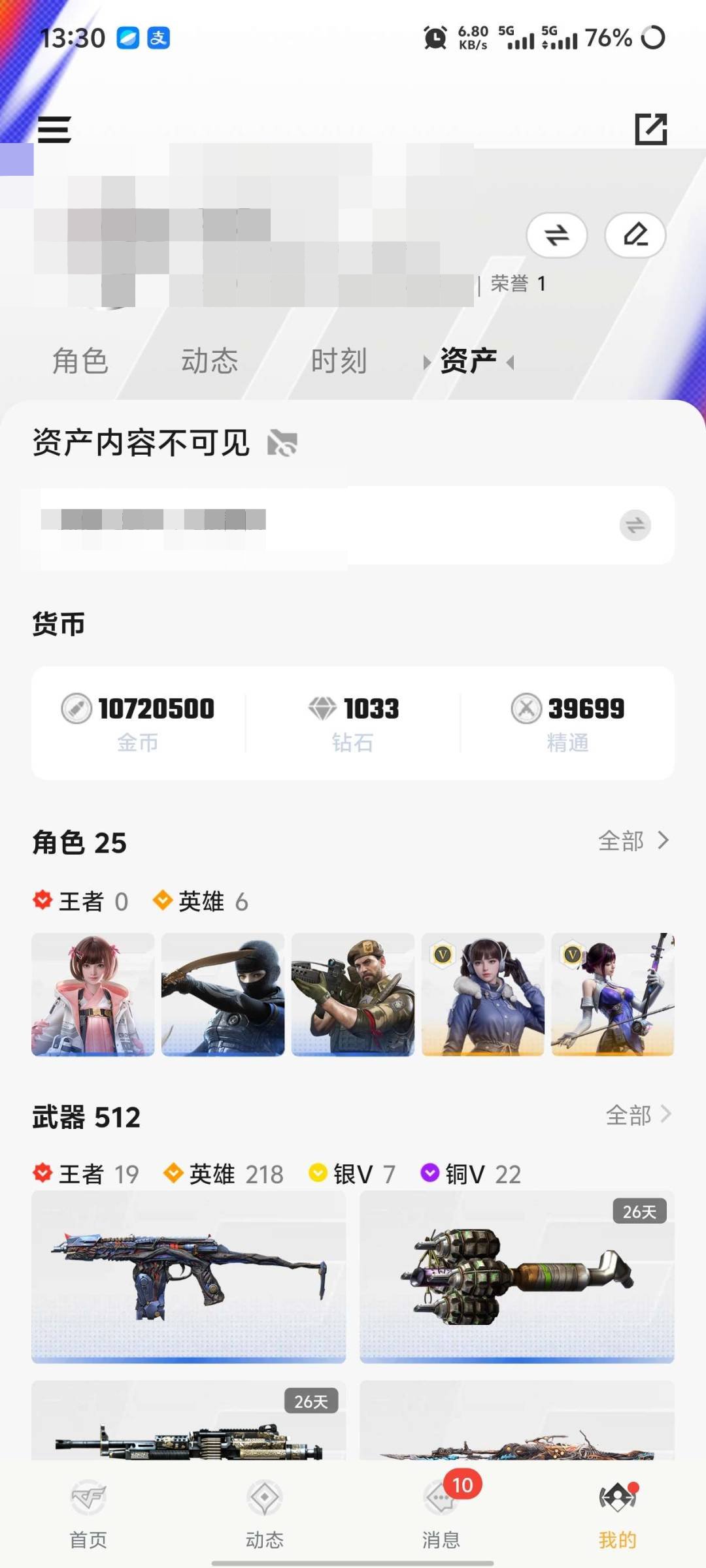Screen dimensions: 706x1568
Task: Switch to the 动态 profile tab
Action: pos(210,361)
